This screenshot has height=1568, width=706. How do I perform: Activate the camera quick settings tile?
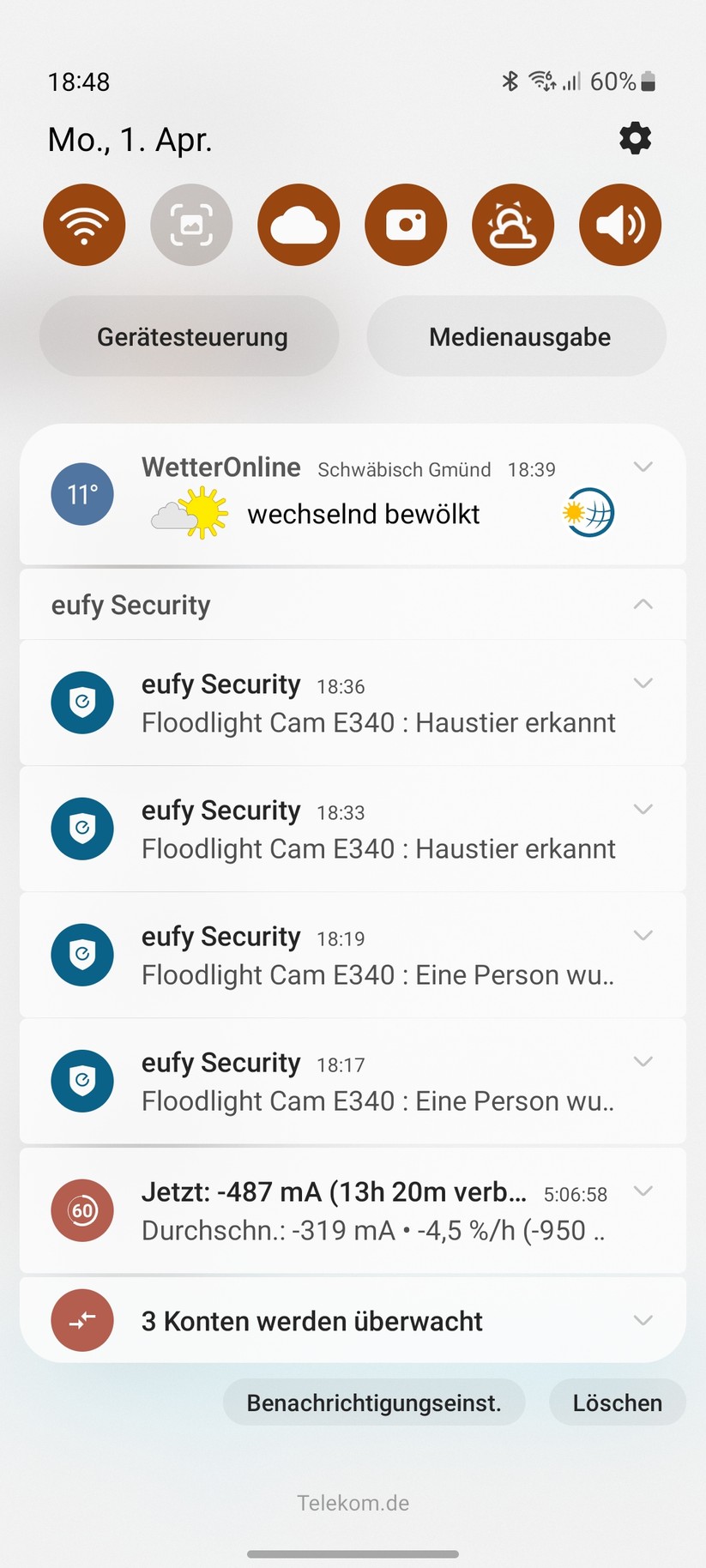click(405, 224)
